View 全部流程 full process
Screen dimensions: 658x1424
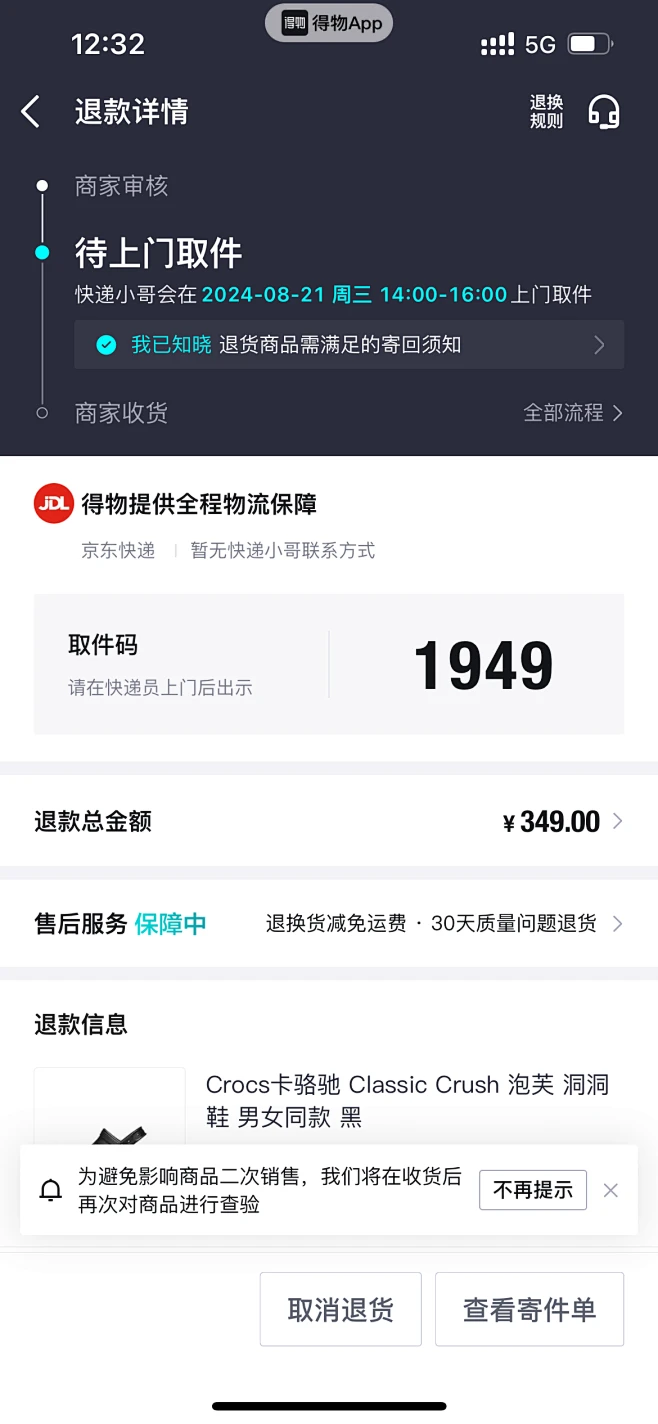(572, 412)
